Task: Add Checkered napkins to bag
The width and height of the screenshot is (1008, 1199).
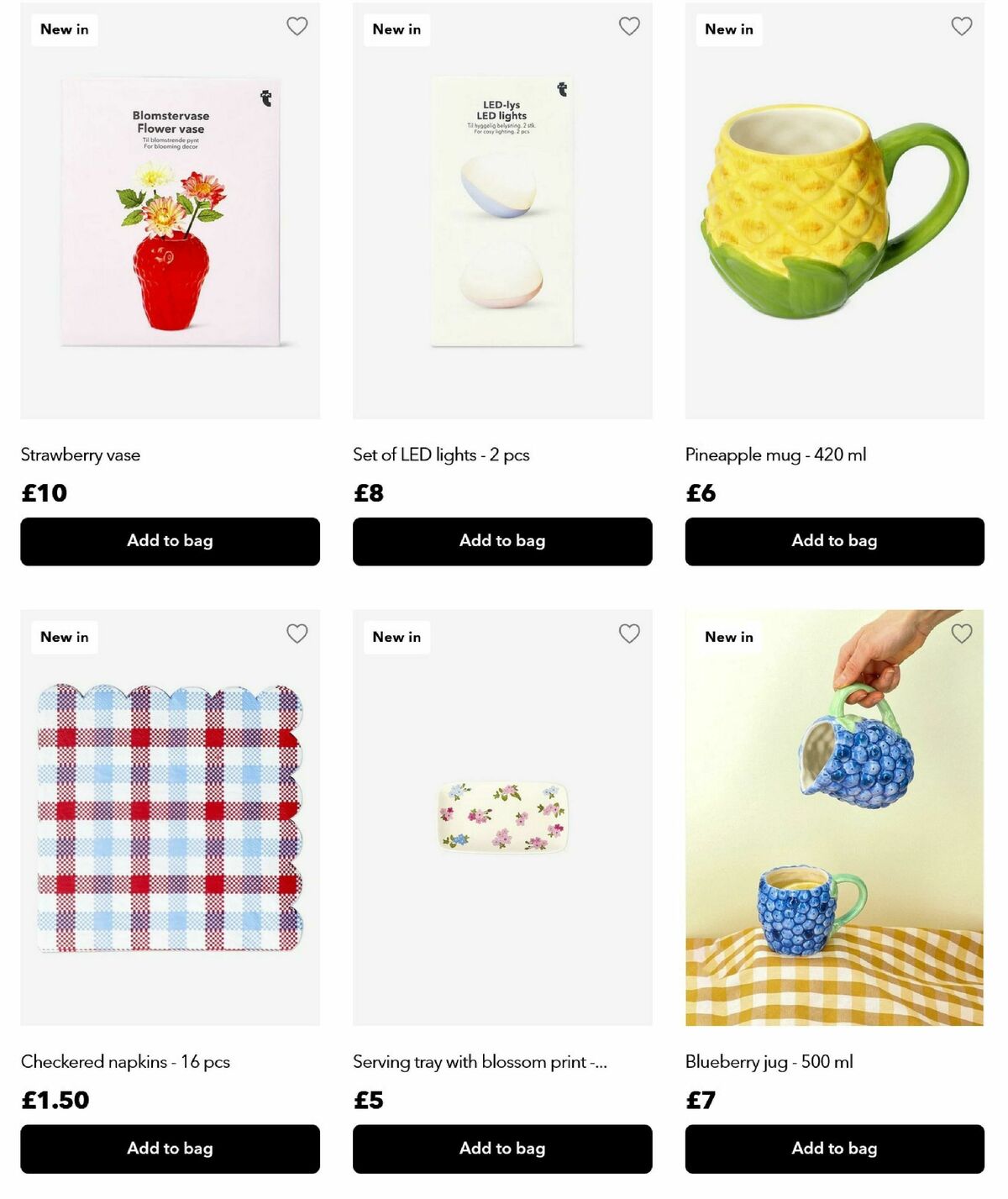Action: [x=170, y=1149]
